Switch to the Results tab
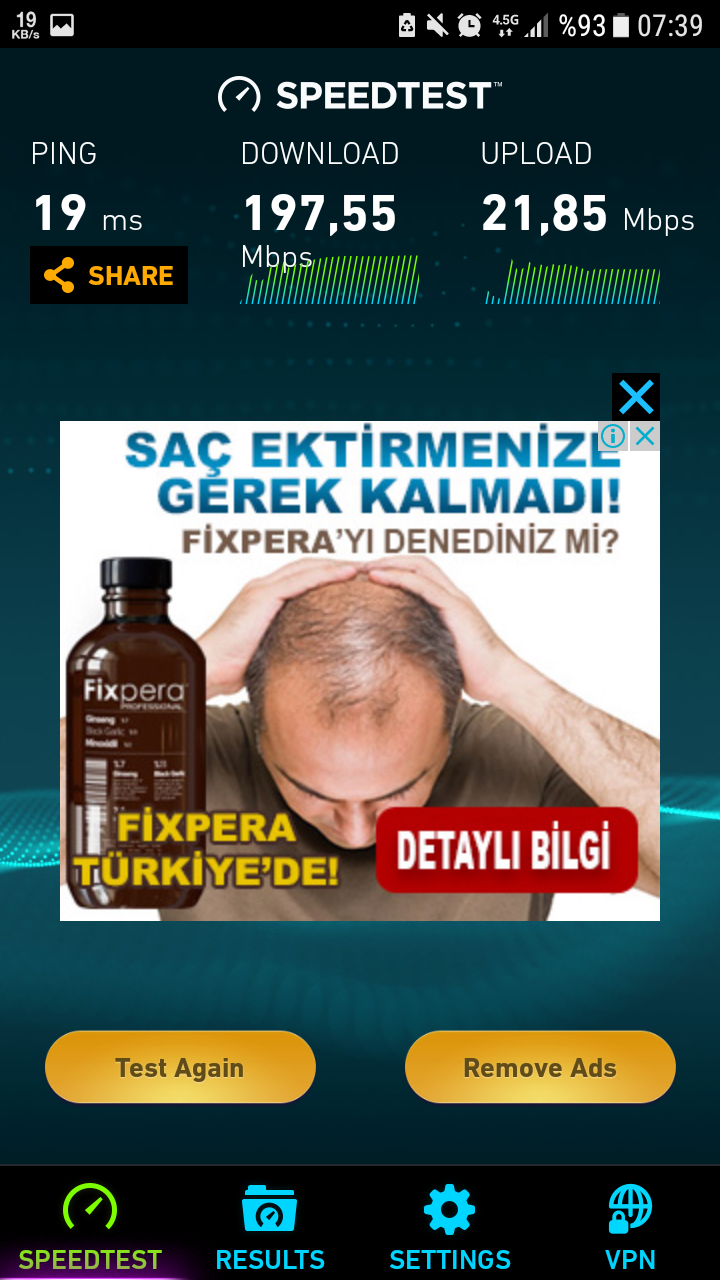Viewport: 720px width, 1280px height. point(270,1225)
